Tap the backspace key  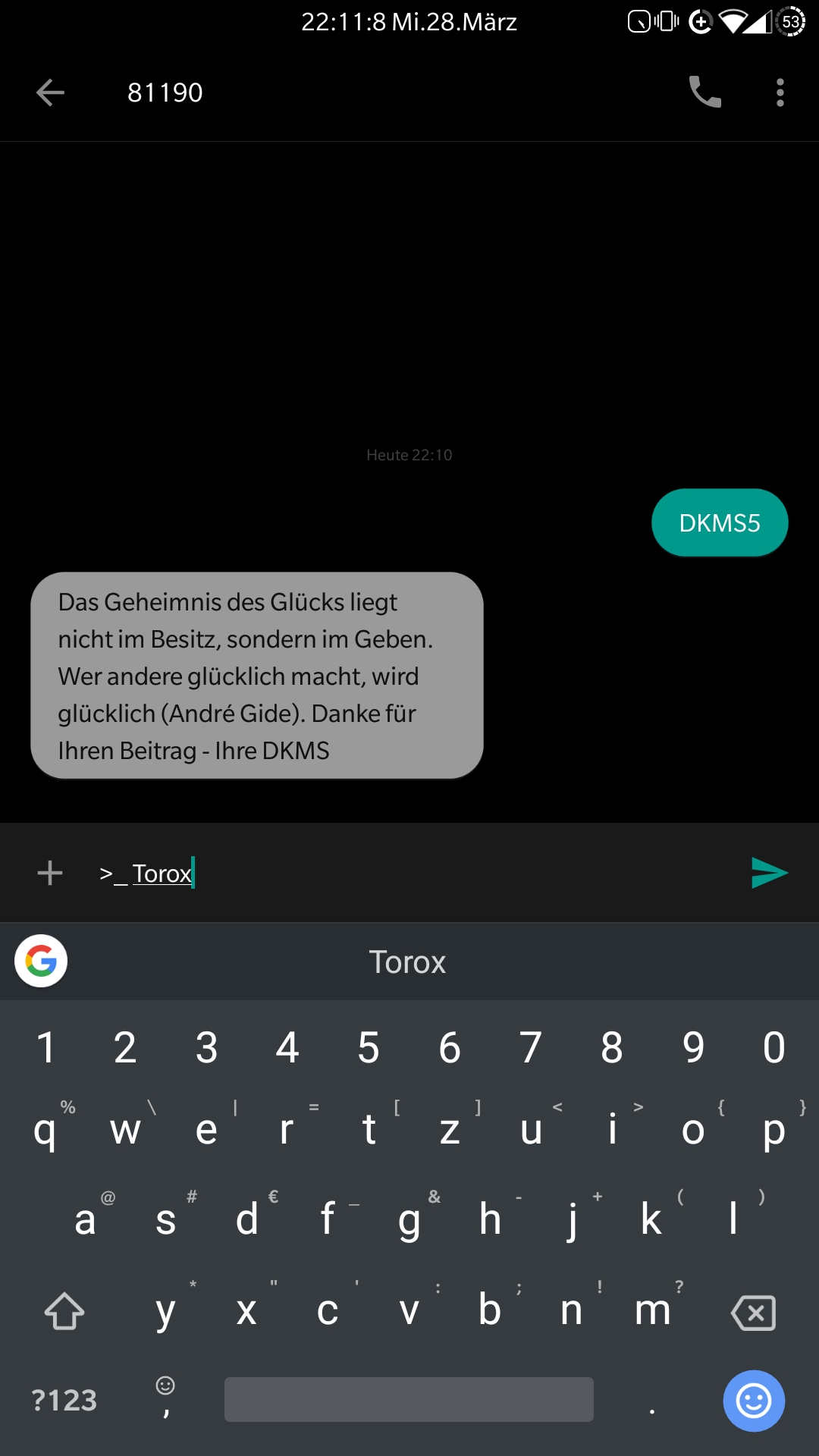(x=753, y=1312)
